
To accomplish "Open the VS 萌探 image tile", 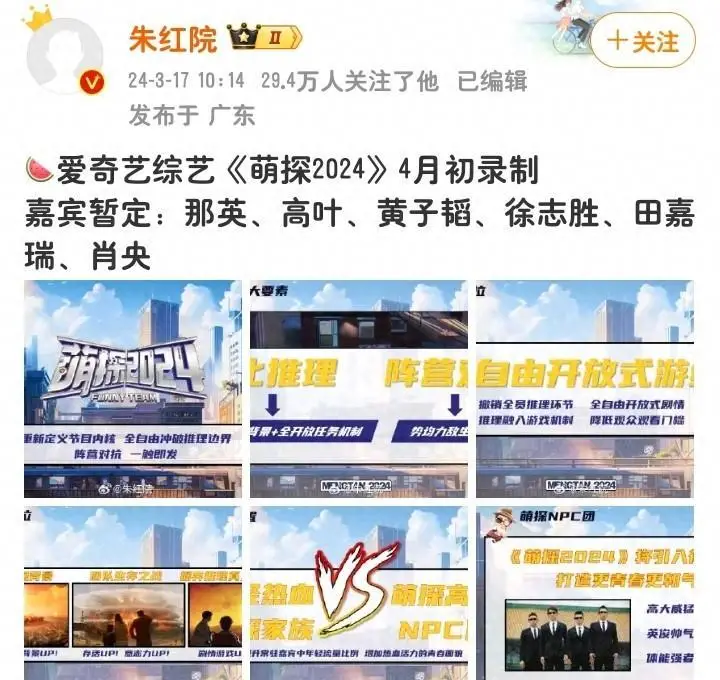I will (359, 593).
